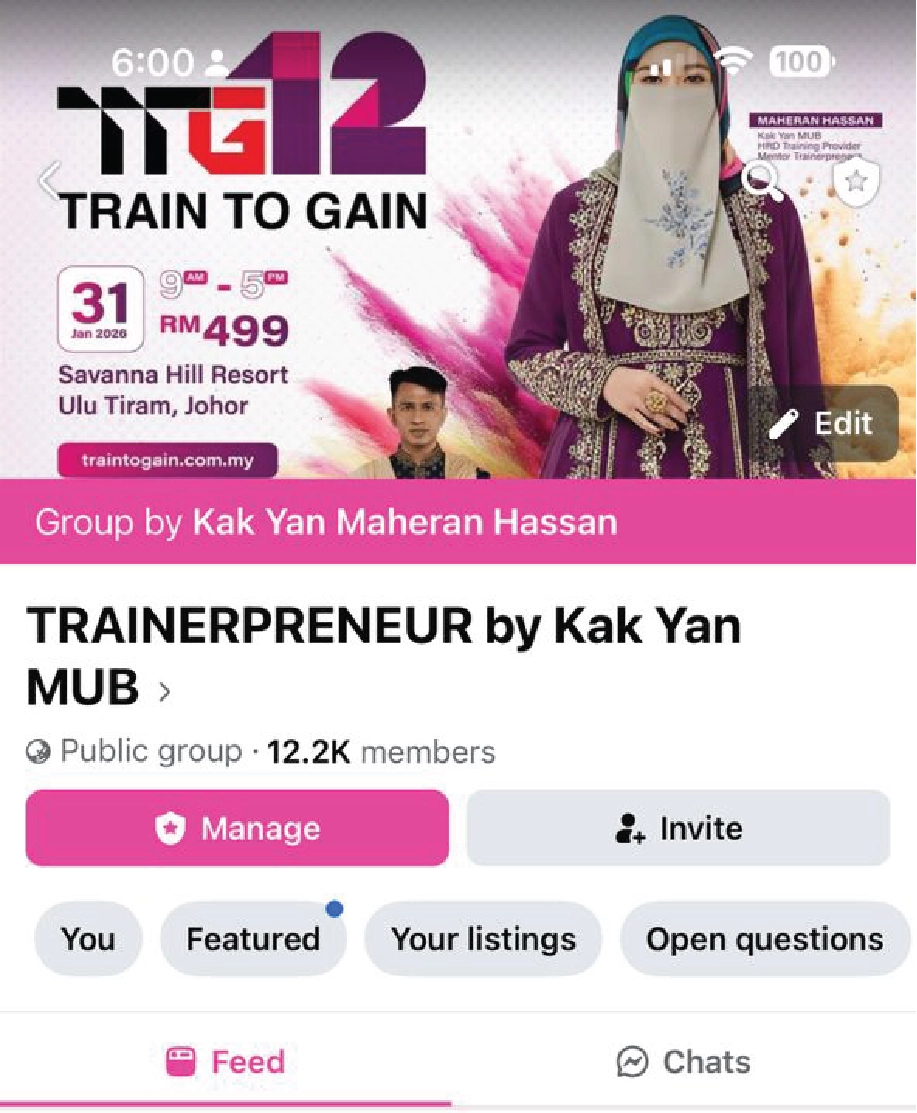Open group search magnifier icon
Screen dimensions: 917x1113
pos(765,182)
